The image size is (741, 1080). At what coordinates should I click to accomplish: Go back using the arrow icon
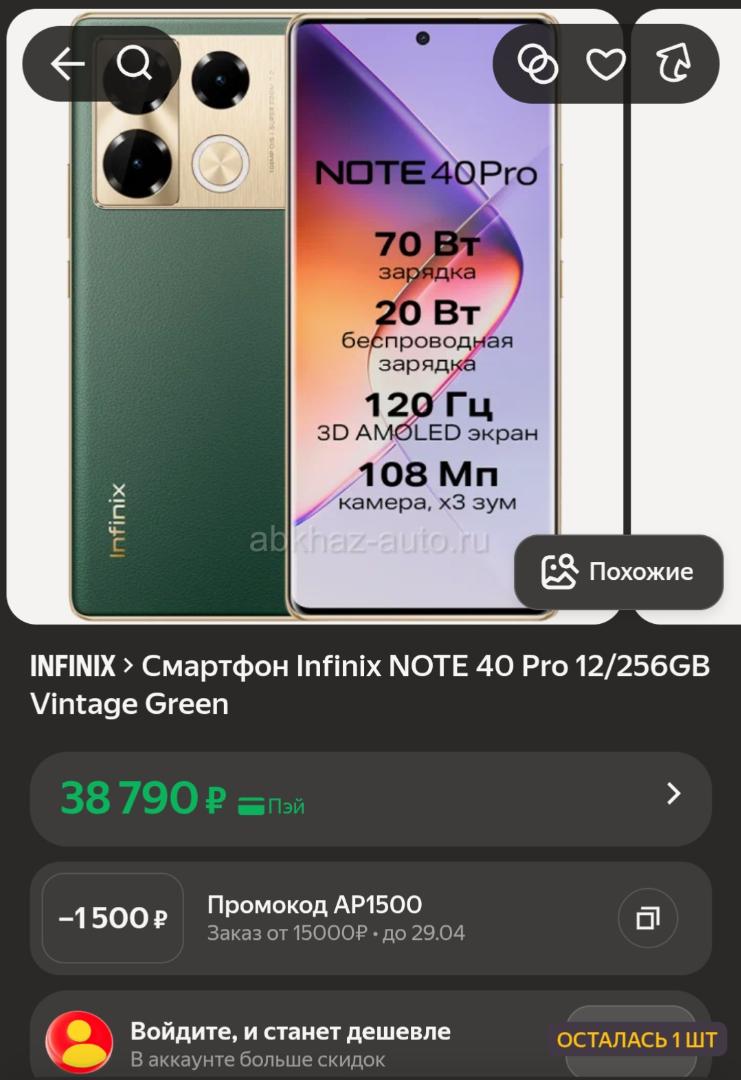coord(67,64)
